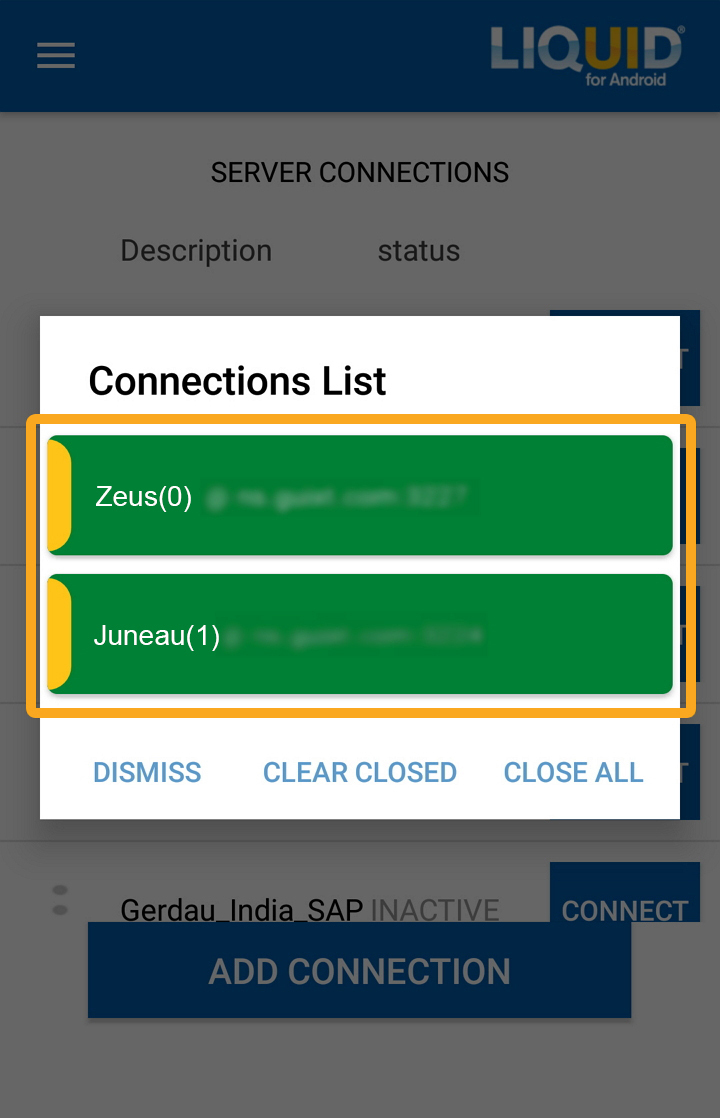720x1118 pixels.
Task: Open options for Gerdau_India_SAP
Action: pyautogui.click(x=60, y=900)
